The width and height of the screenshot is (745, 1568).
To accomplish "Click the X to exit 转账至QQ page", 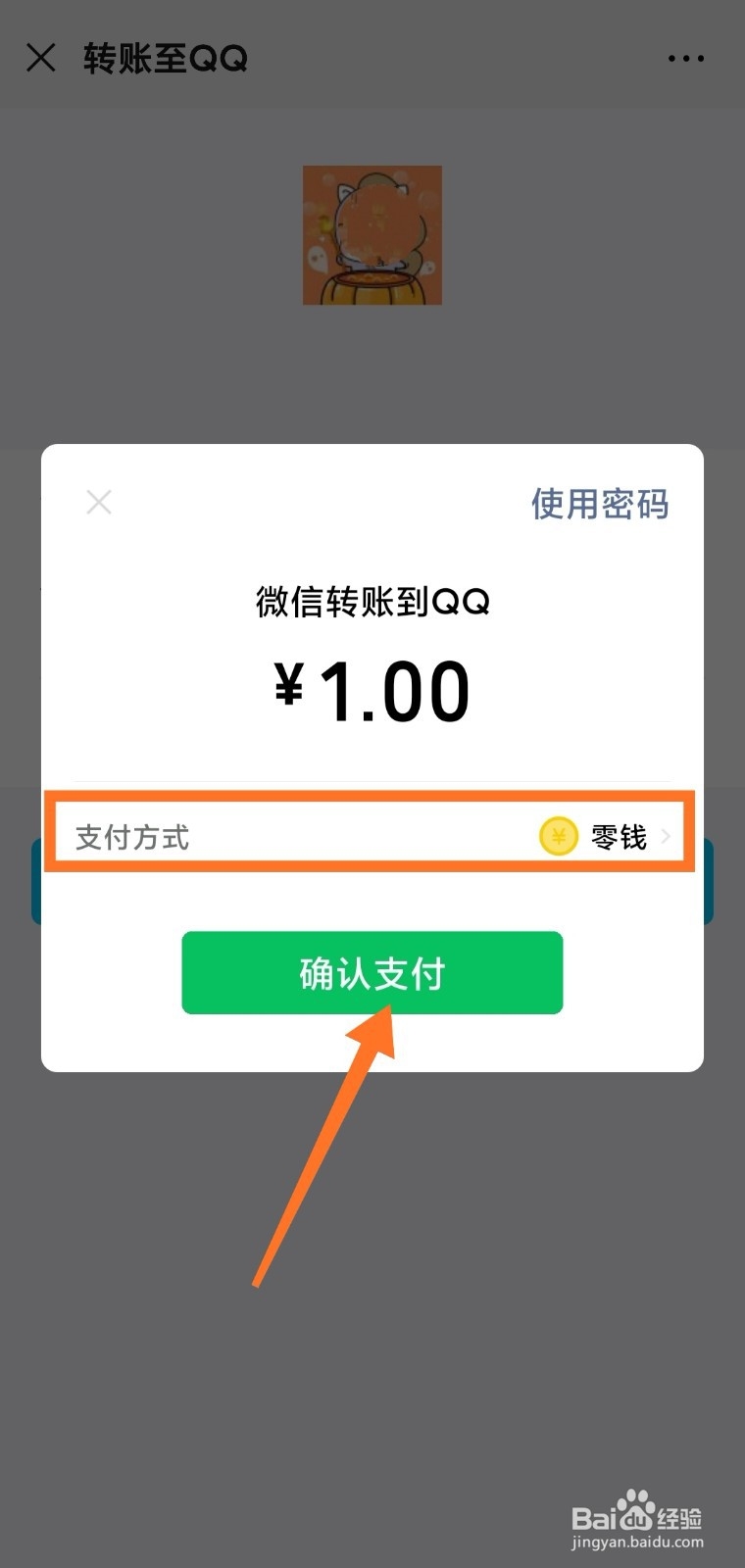I will pyautogui.click(x=41, y=58).
